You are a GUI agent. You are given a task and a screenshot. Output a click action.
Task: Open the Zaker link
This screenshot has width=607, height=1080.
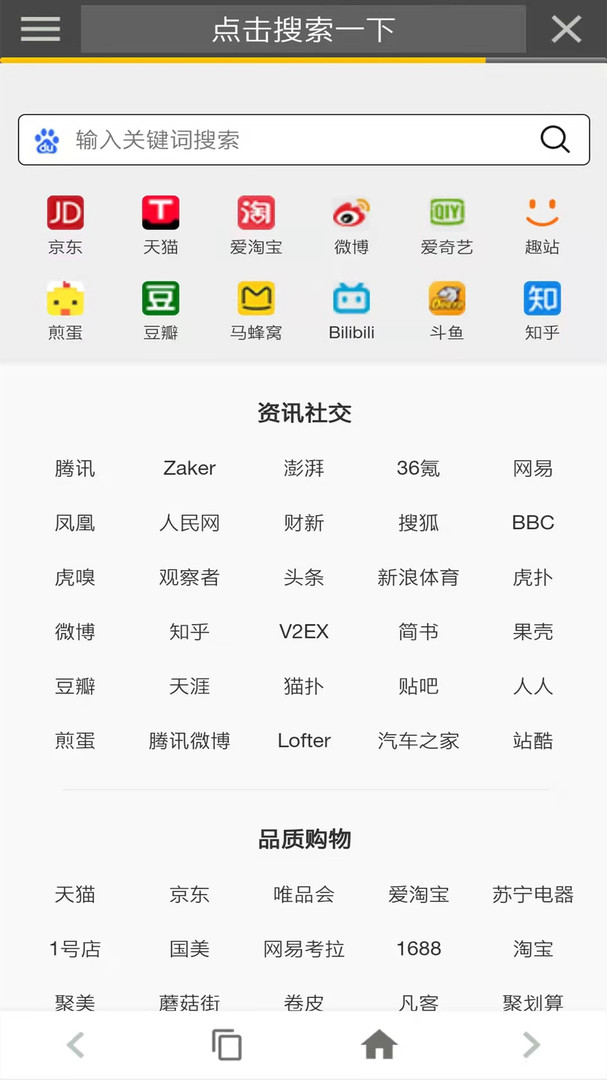point(189,468)
